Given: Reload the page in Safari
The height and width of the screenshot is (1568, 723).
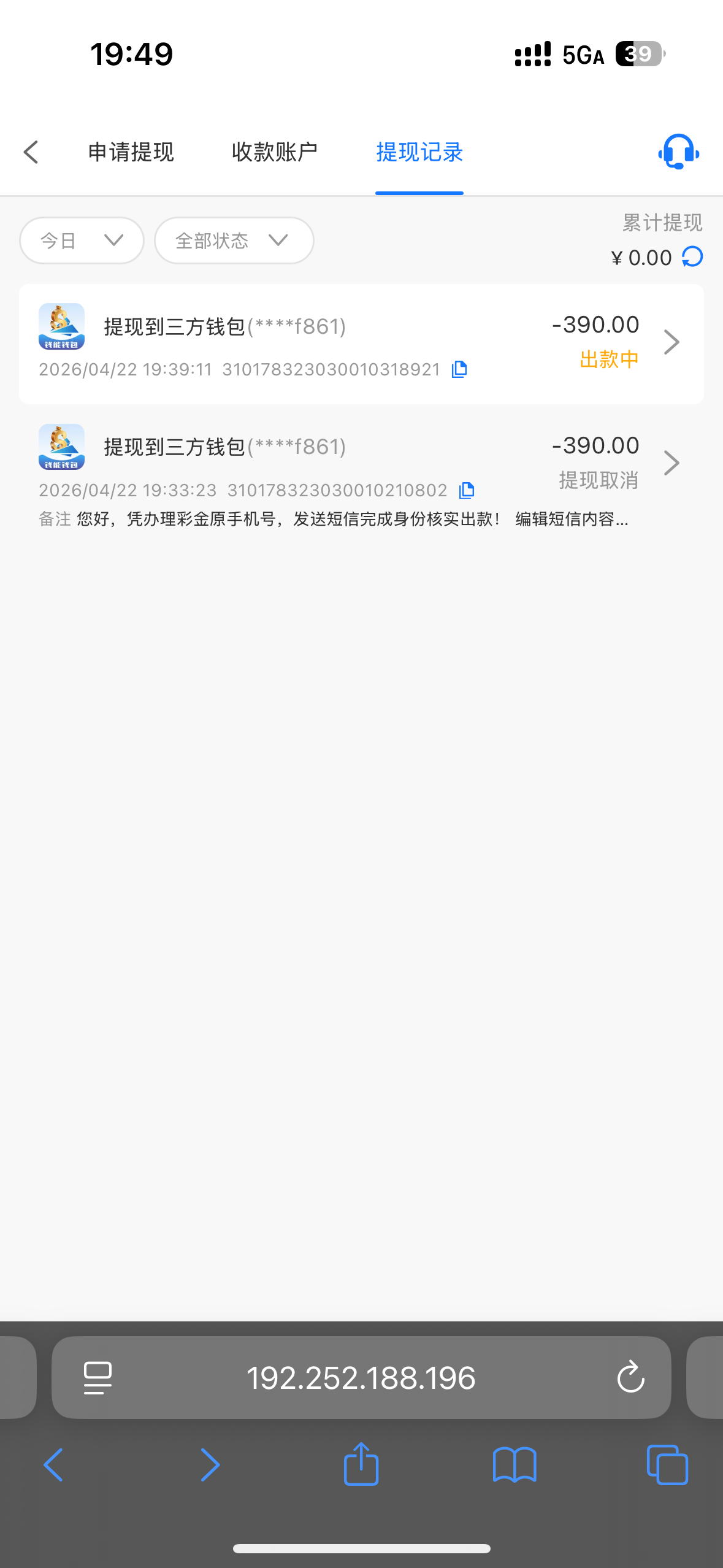Looking at the screenshot, I should click(630, 1378).
